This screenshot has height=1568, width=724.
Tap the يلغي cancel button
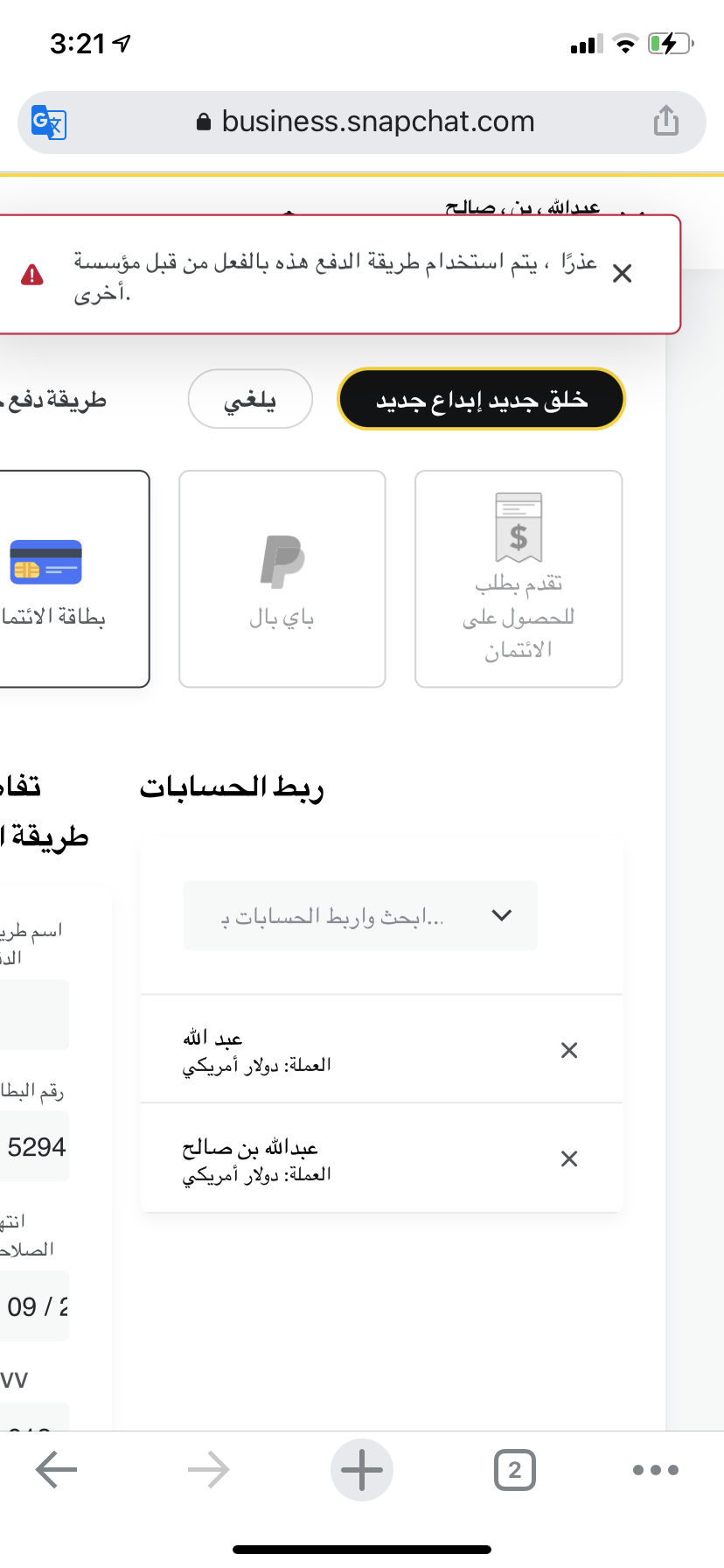(250, 399)
